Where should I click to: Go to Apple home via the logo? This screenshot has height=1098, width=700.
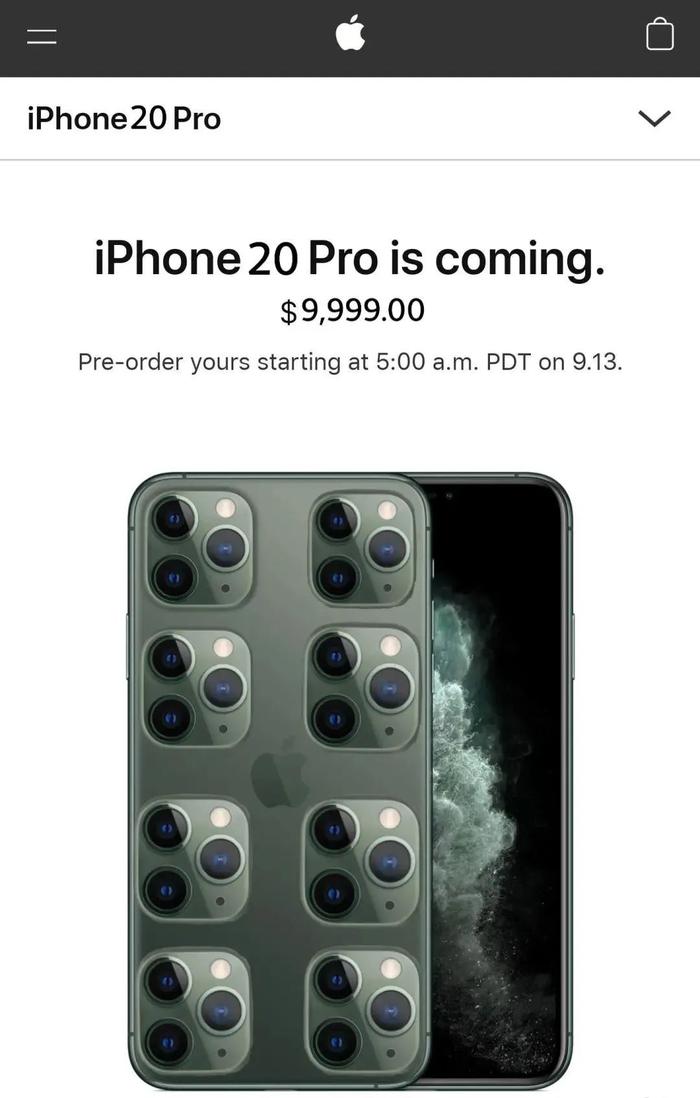[x=350, y=35]
